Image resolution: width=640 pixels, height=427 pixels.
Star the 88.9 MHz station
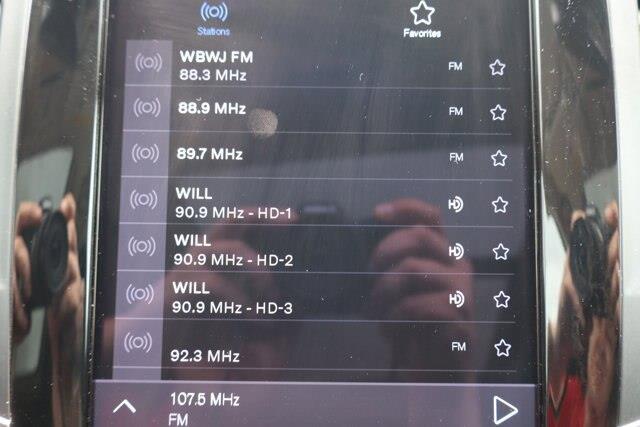coord(498,112)
